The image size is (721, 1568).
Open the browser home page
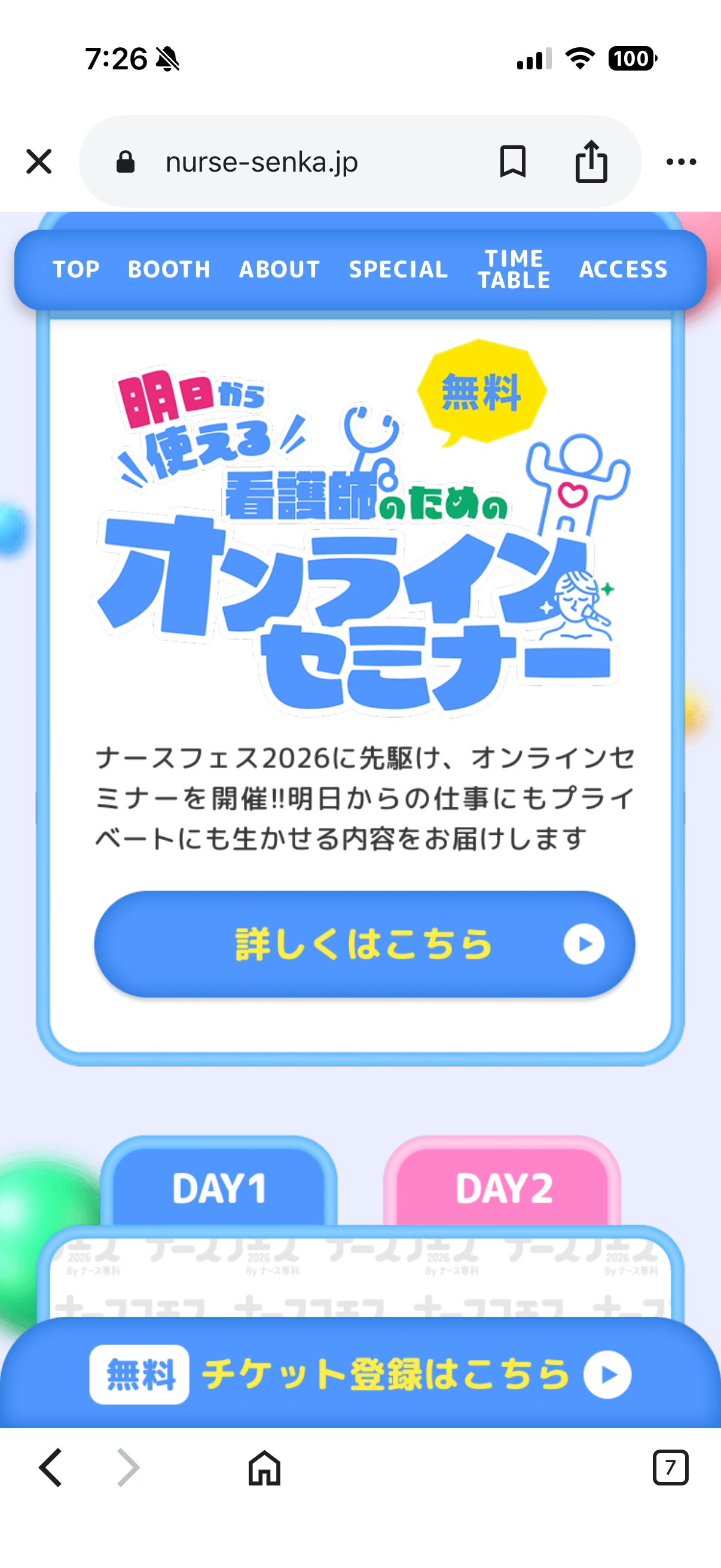pyautogui.click(x=264, y=1468)
